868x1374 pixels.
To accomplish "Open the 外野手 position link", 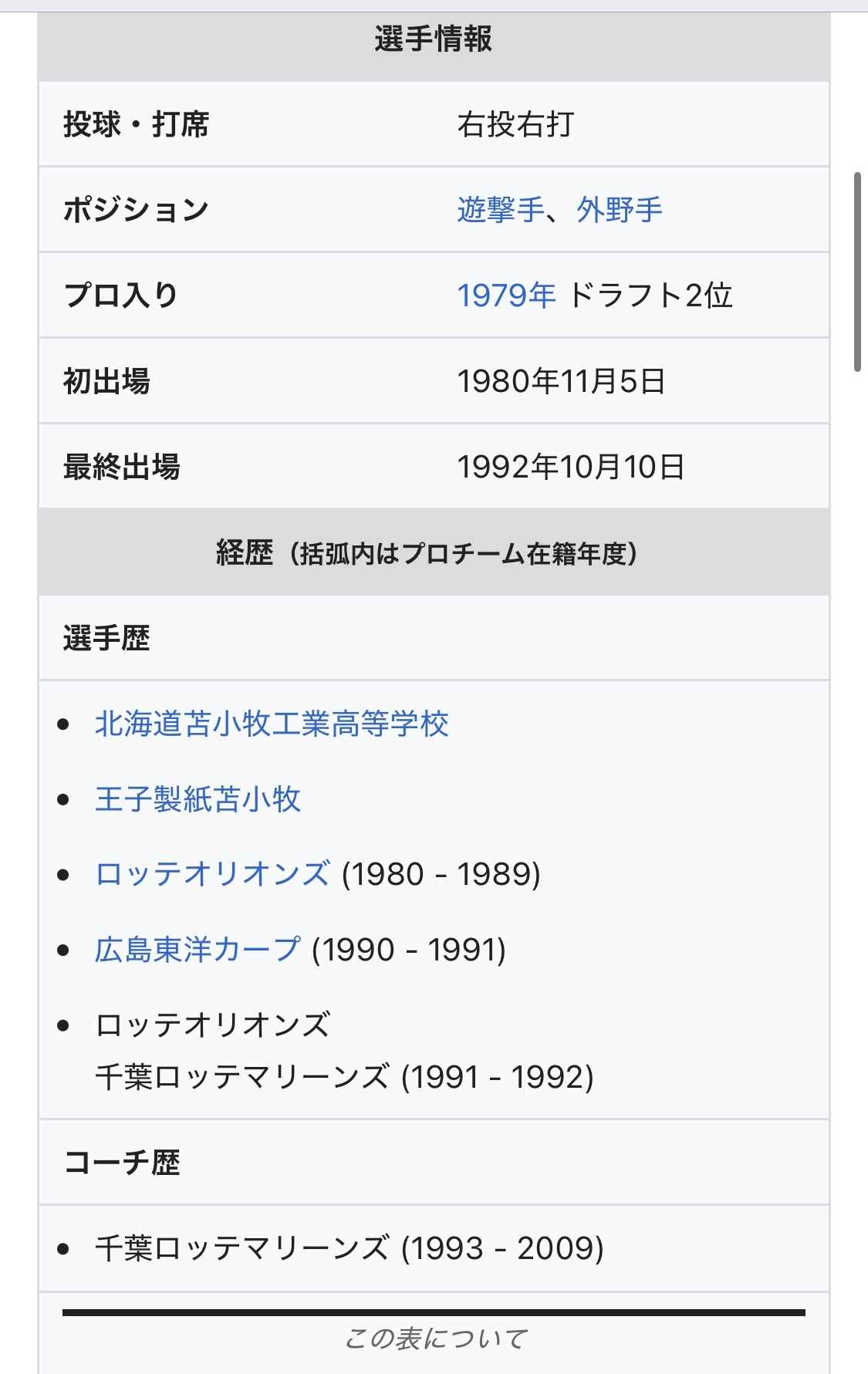I will (620, 210).
